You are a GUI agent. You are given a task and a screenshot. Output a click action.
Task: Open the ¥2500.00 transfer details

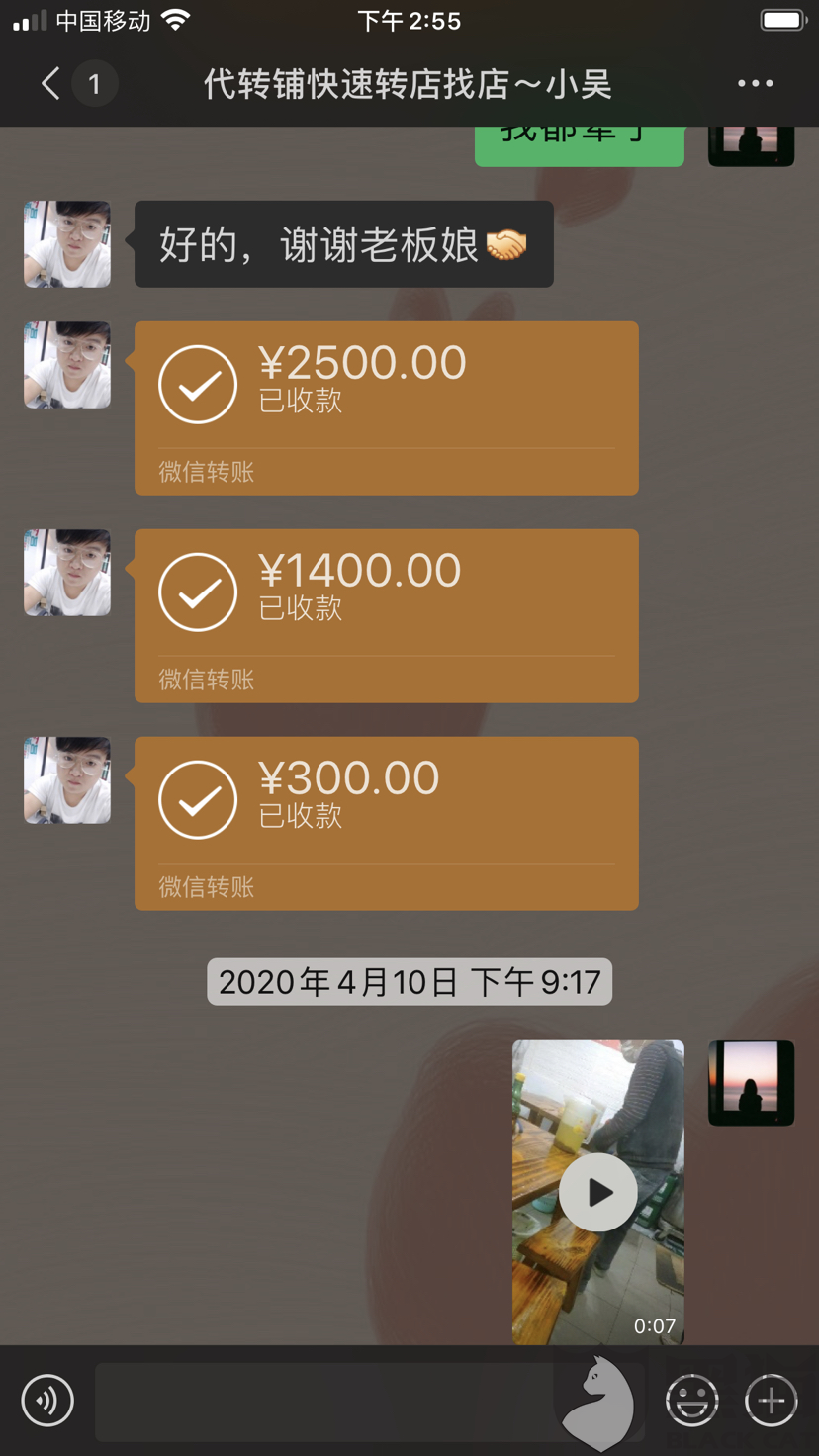tap(386, 408)
